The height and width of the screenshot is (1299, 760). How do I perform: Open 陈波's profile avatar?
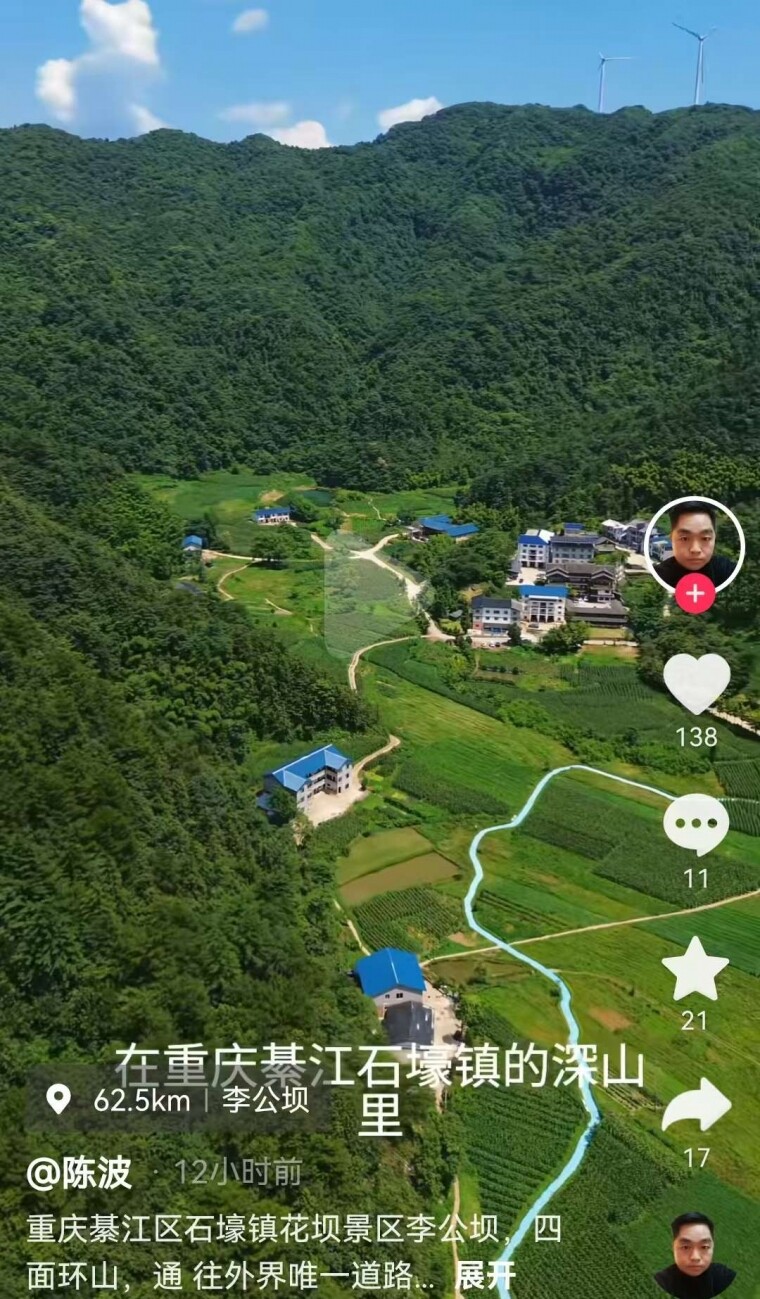pos(694,543)
